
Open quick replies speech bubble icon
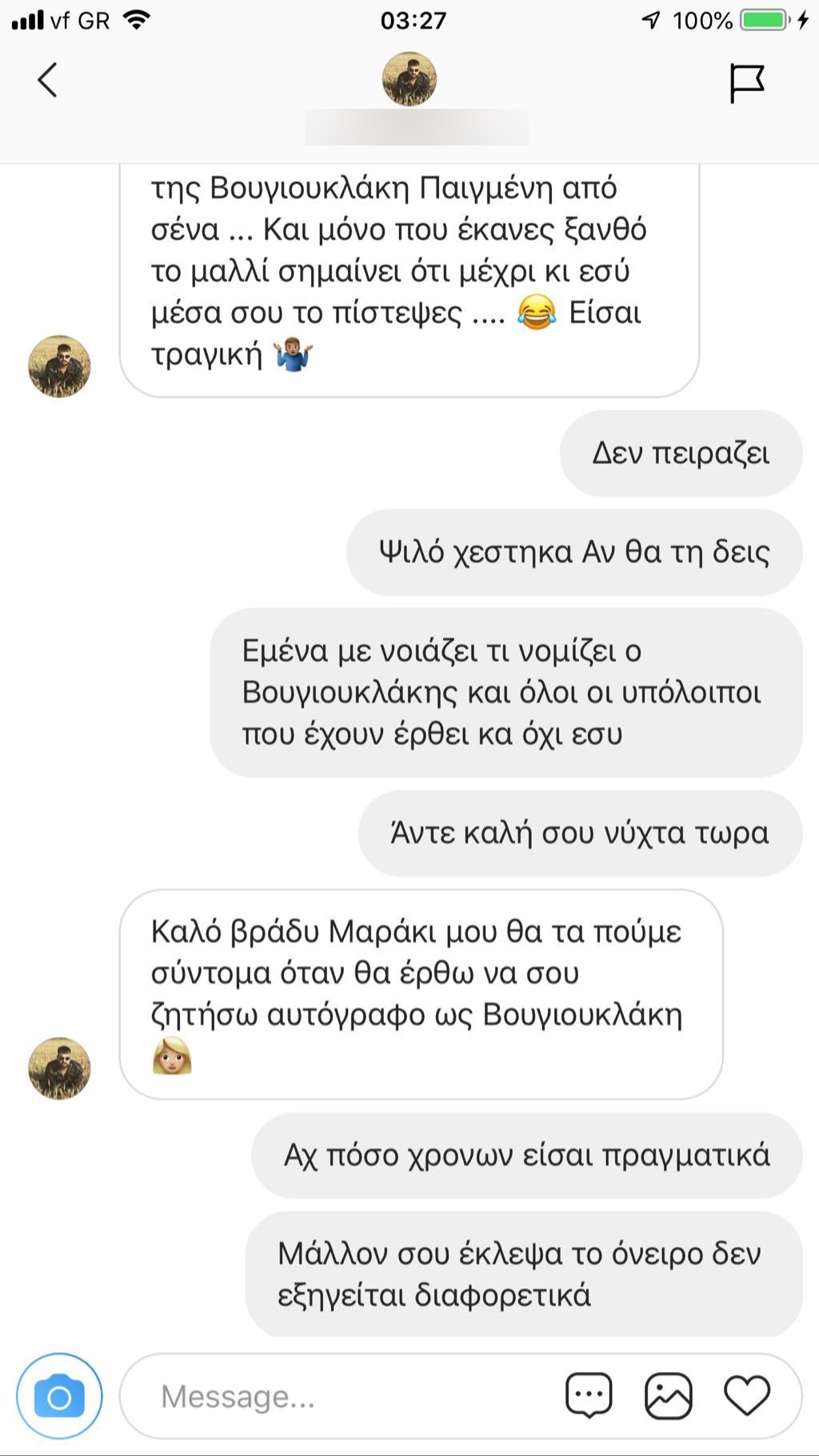(589, 1395)
